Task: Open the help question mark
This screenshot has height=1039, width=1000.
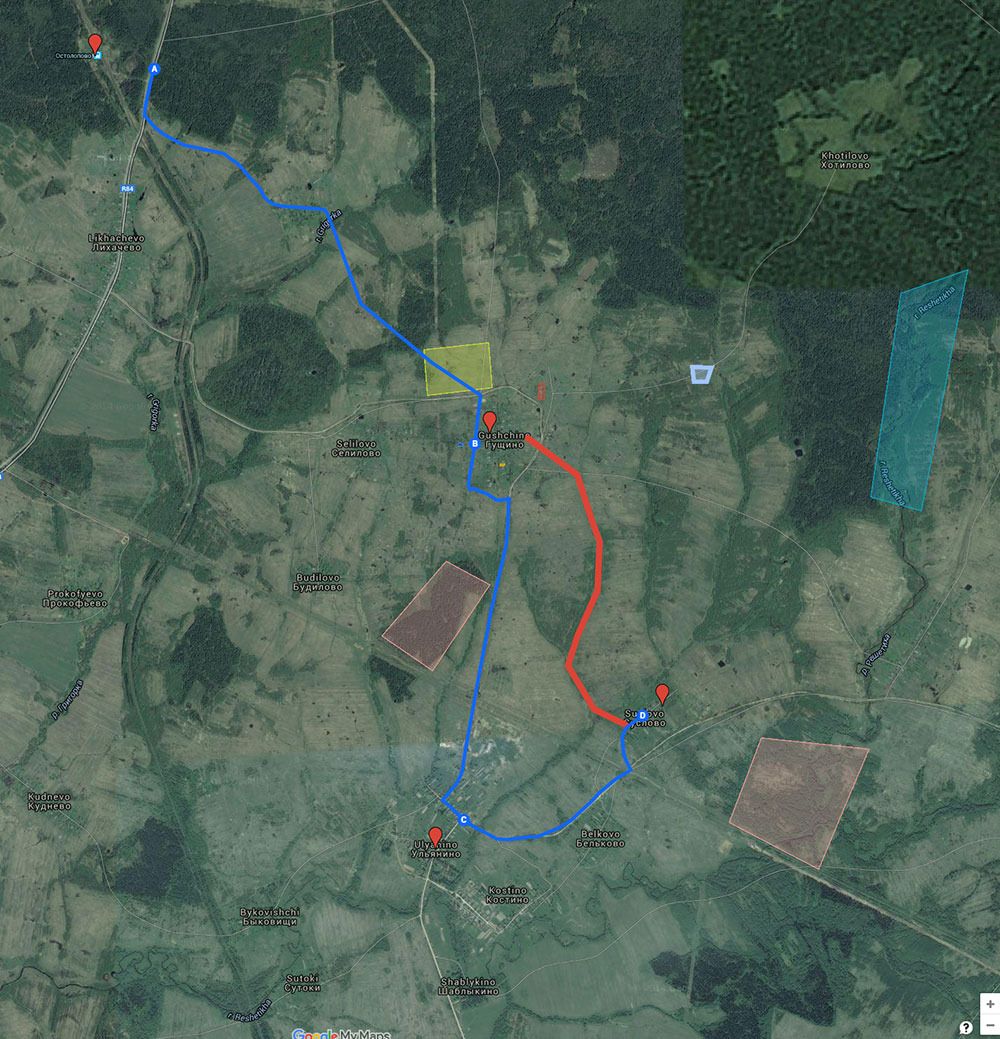Action: (x=966, y=1027)
